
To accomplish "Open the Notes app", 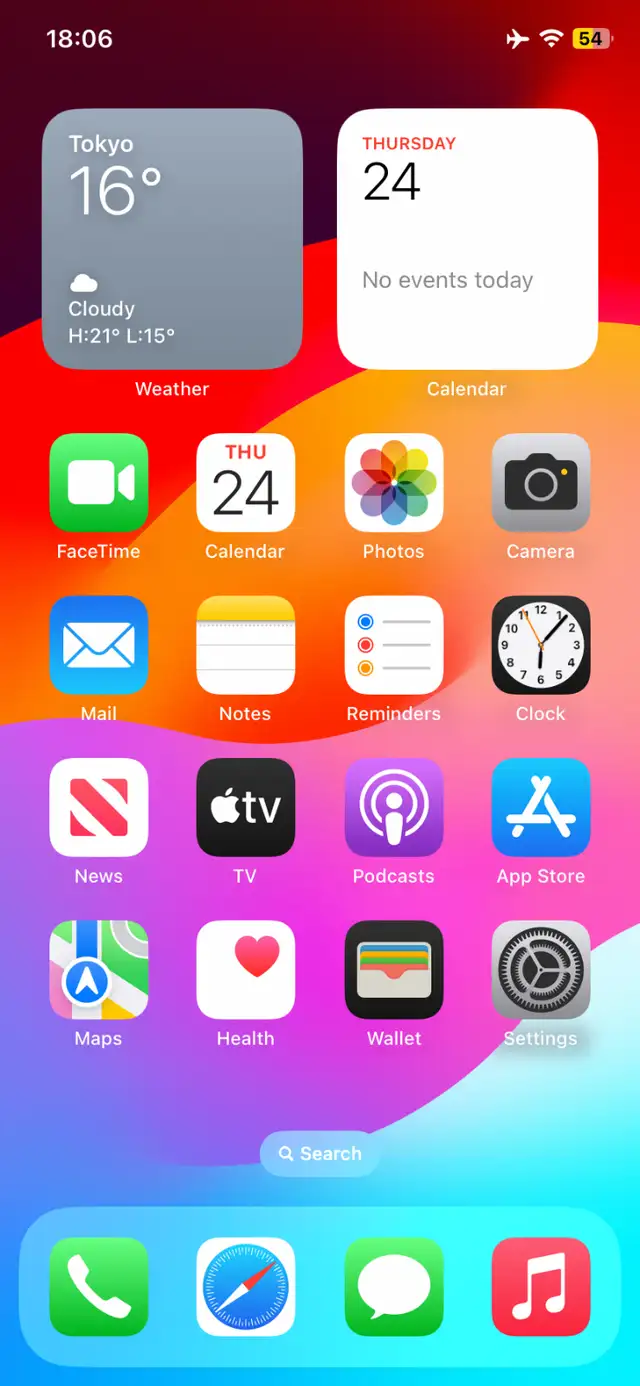I will pos(246,645).
